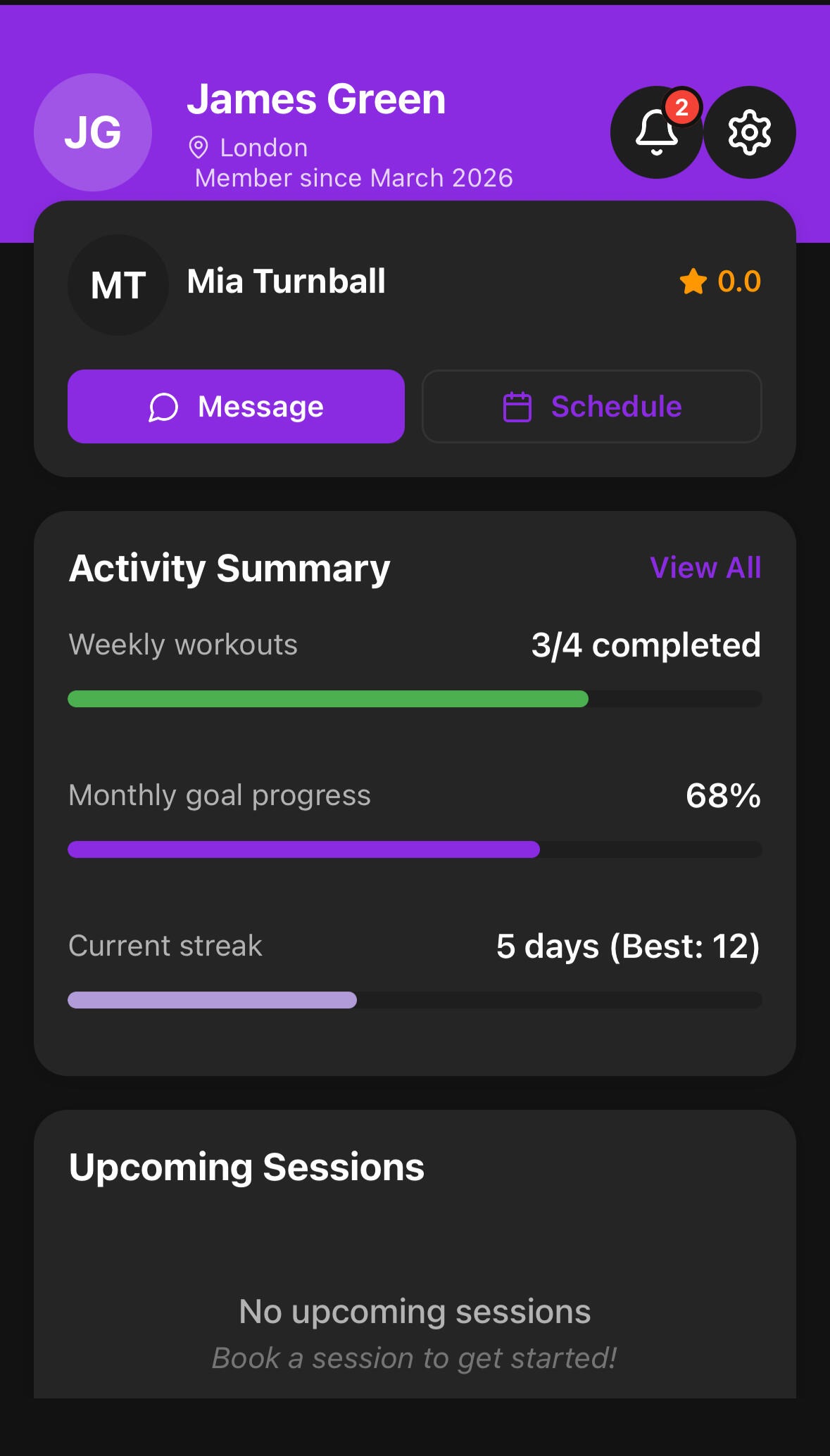Click the monthly goal progress bar

pyautogui.click(x=415, y=850)
